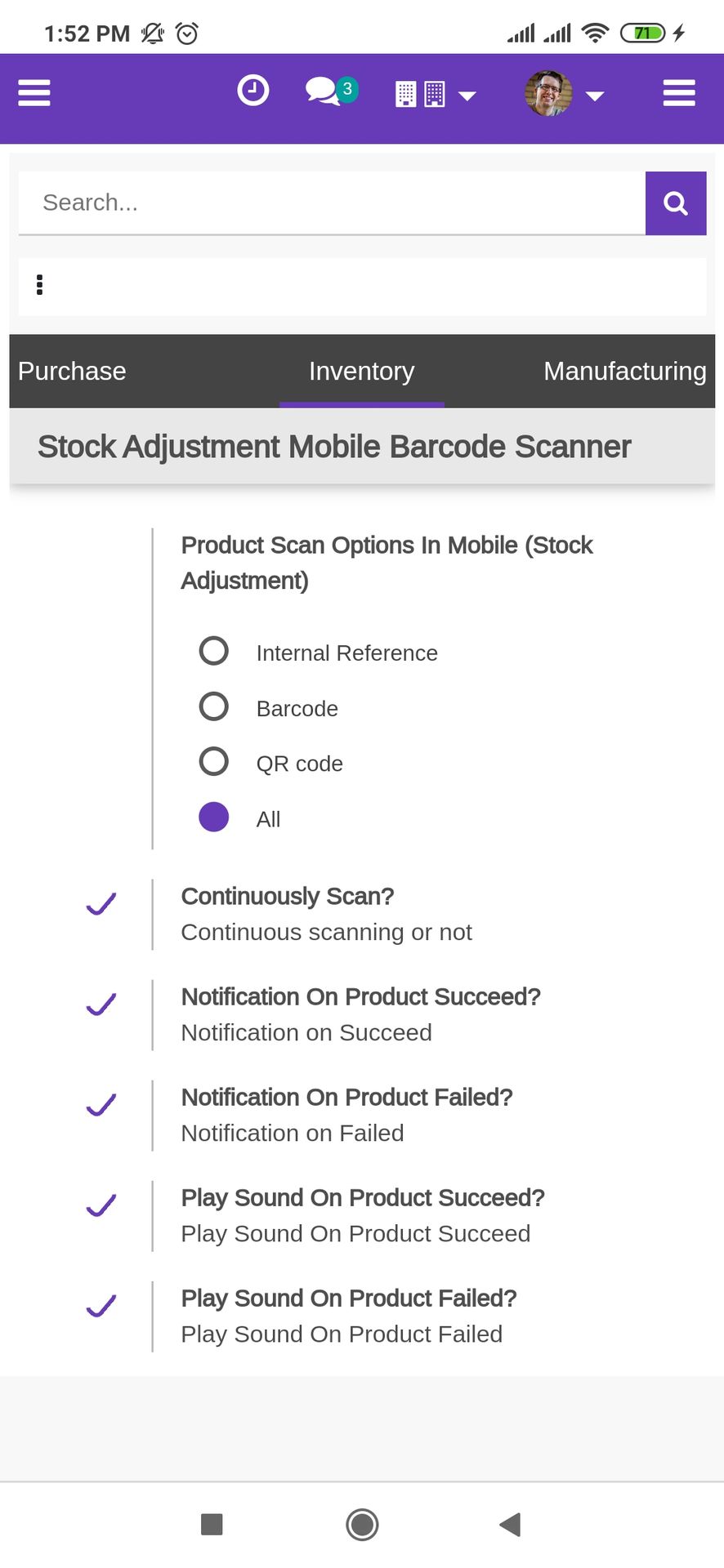
Task: Uncheck Play Sound On Product Failed
Action: (101, 1306)
